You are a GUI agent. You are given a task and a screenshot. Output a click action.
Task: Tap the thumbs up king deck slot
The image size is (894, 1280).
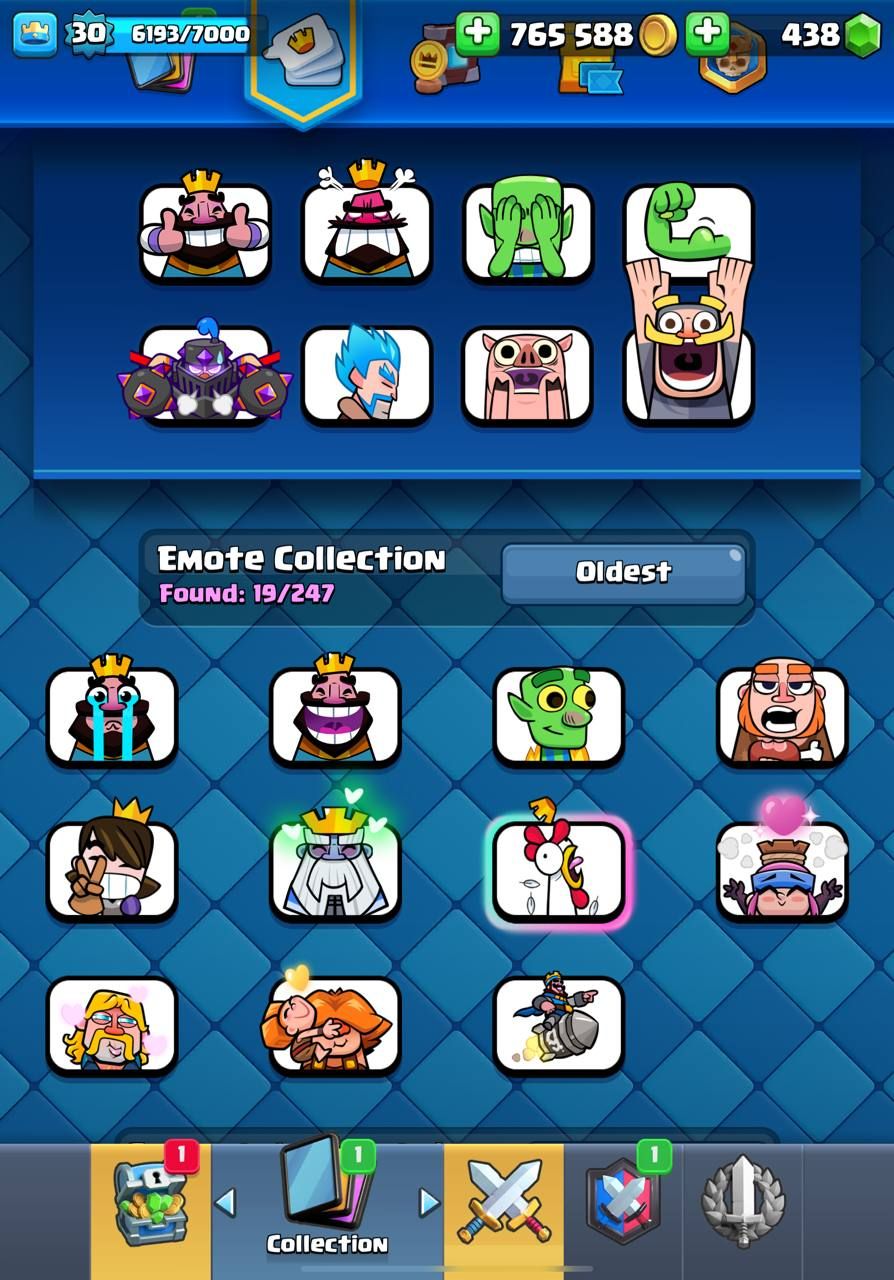pos(205,232)
